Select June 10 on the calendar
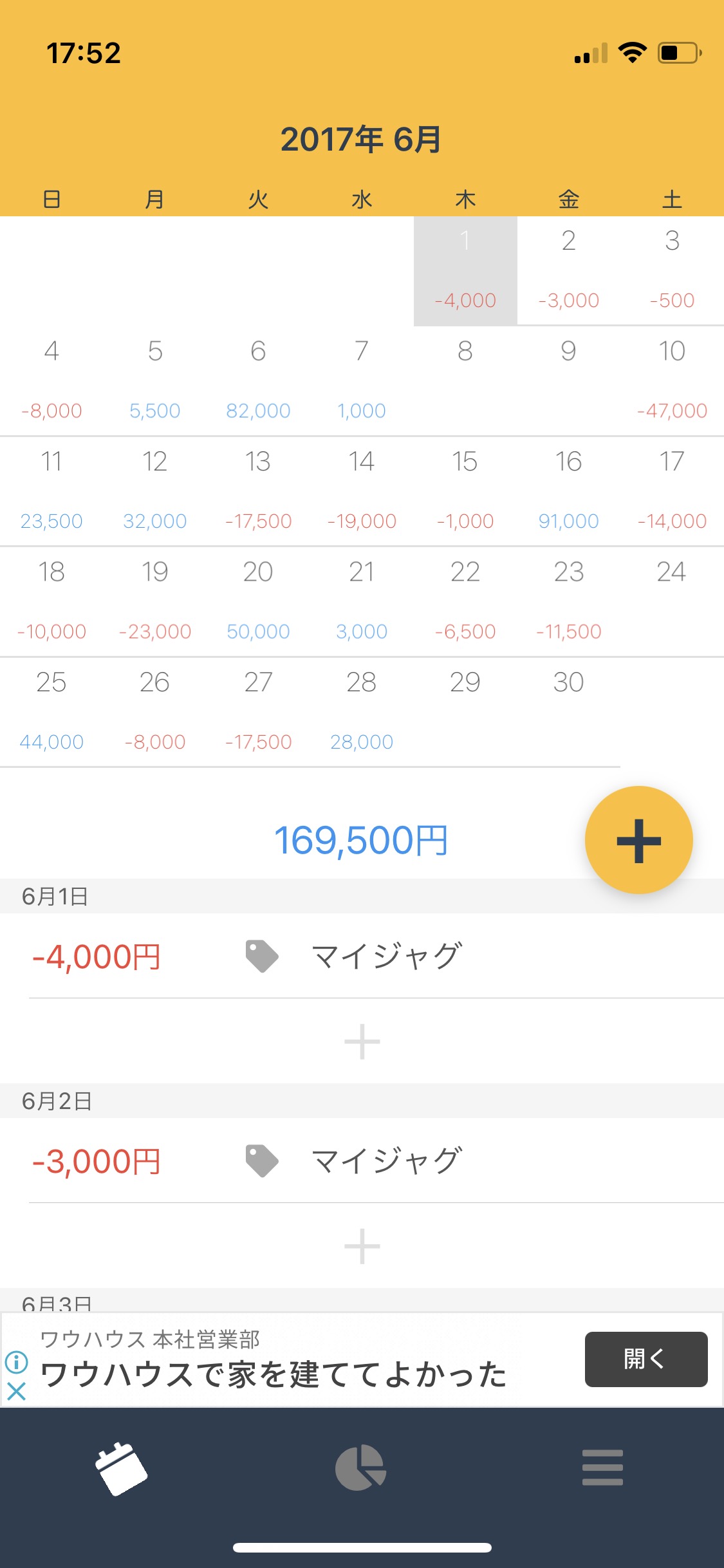 click(x=671, y=380)
